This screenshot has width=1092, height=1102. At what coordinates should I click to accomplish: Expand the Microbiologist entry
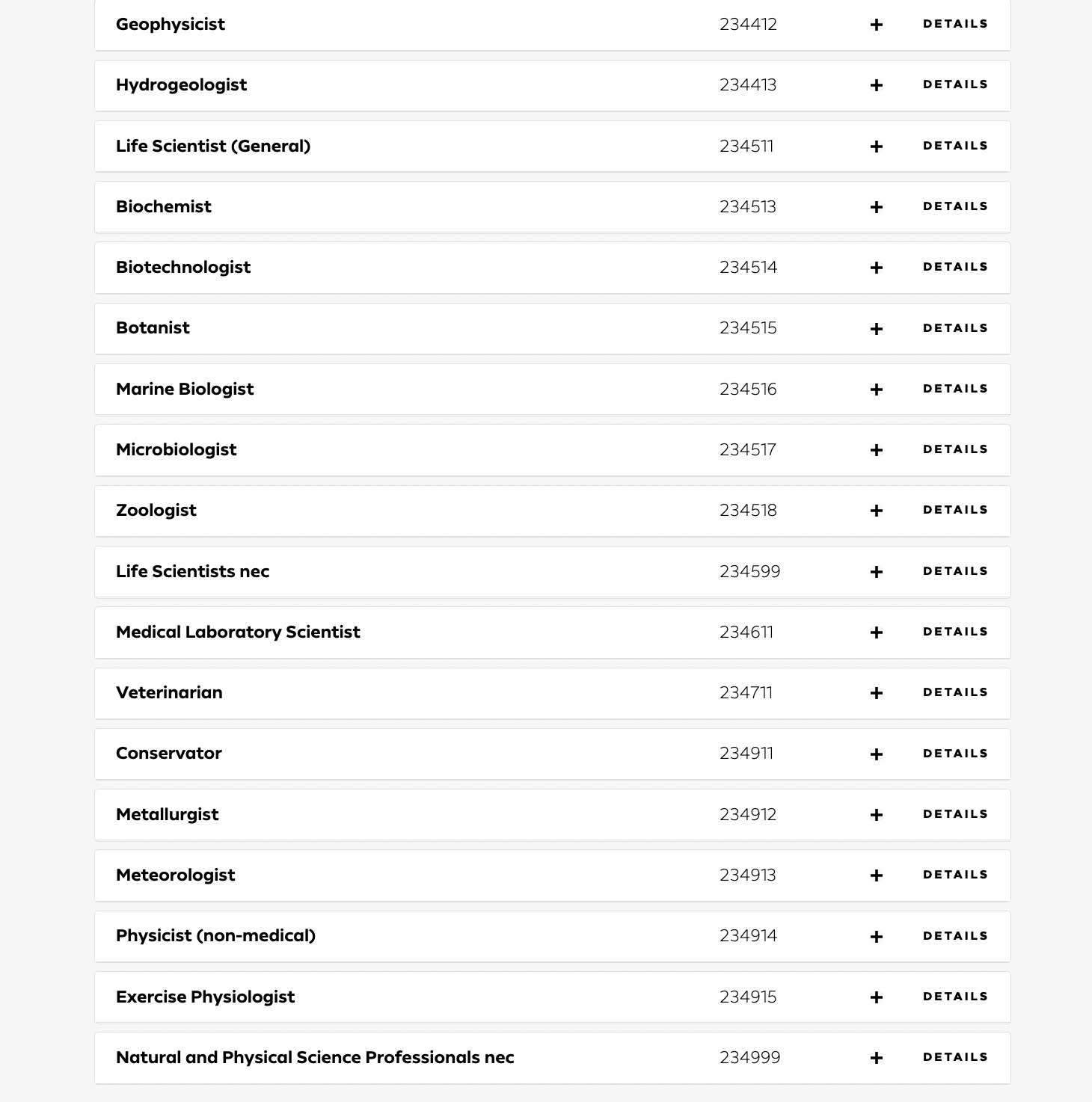click(x=876, y=450)
